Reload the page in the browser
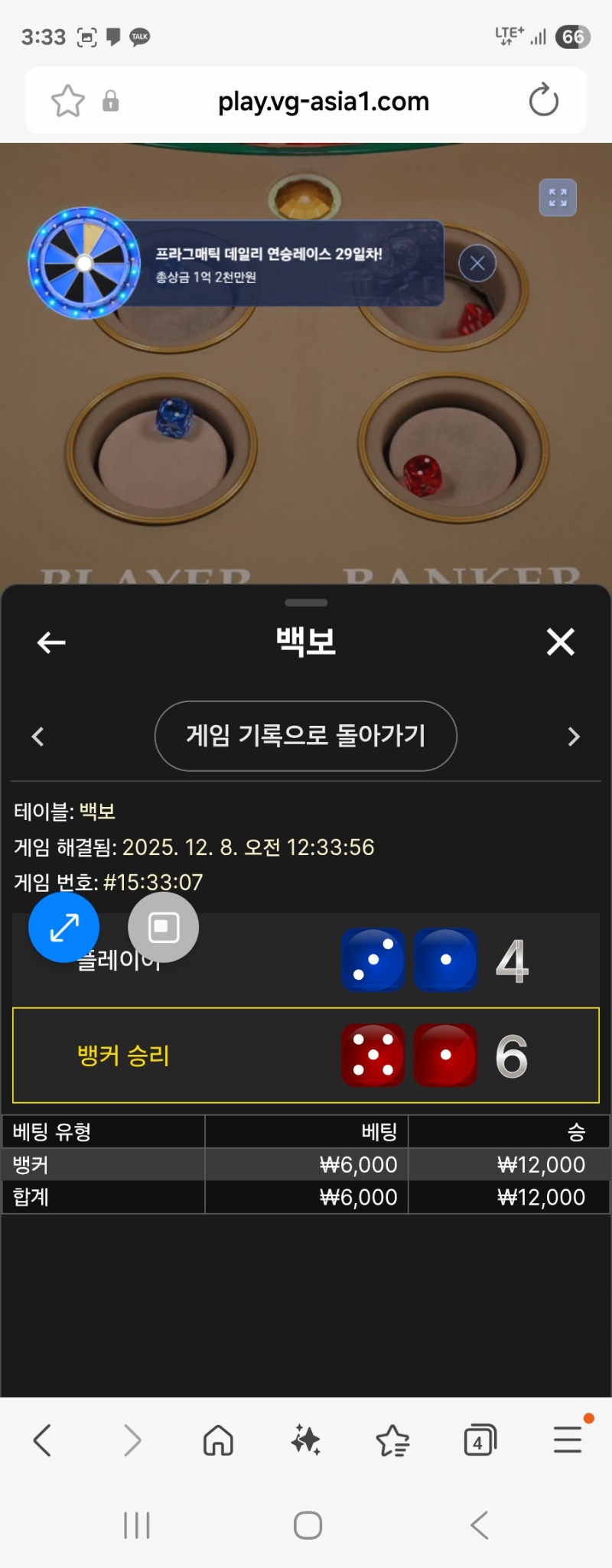Viewport: 612px width, 1568px height. point(543,100)
